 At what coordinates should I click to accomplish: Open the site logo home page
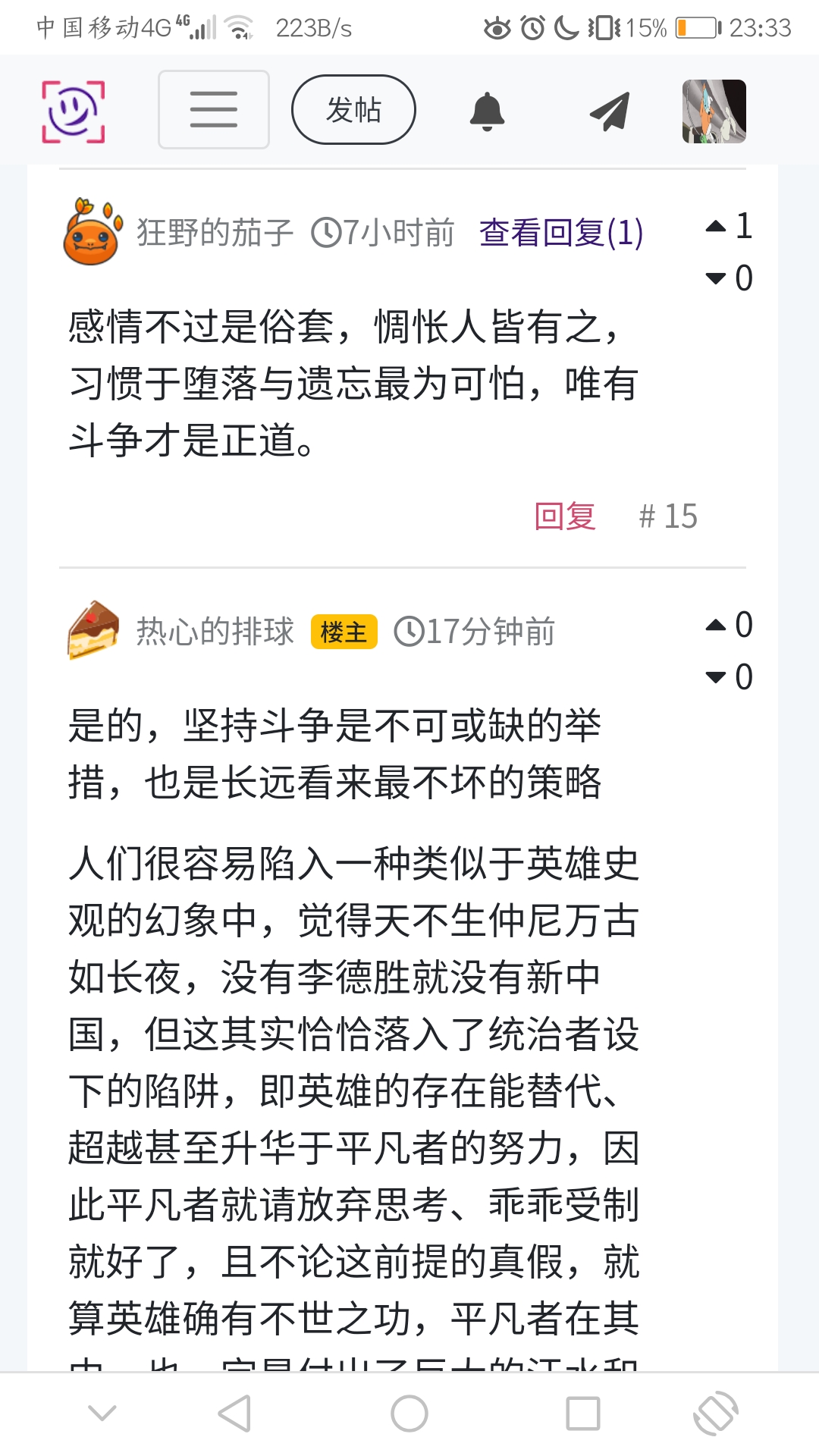tap(73, 111)
